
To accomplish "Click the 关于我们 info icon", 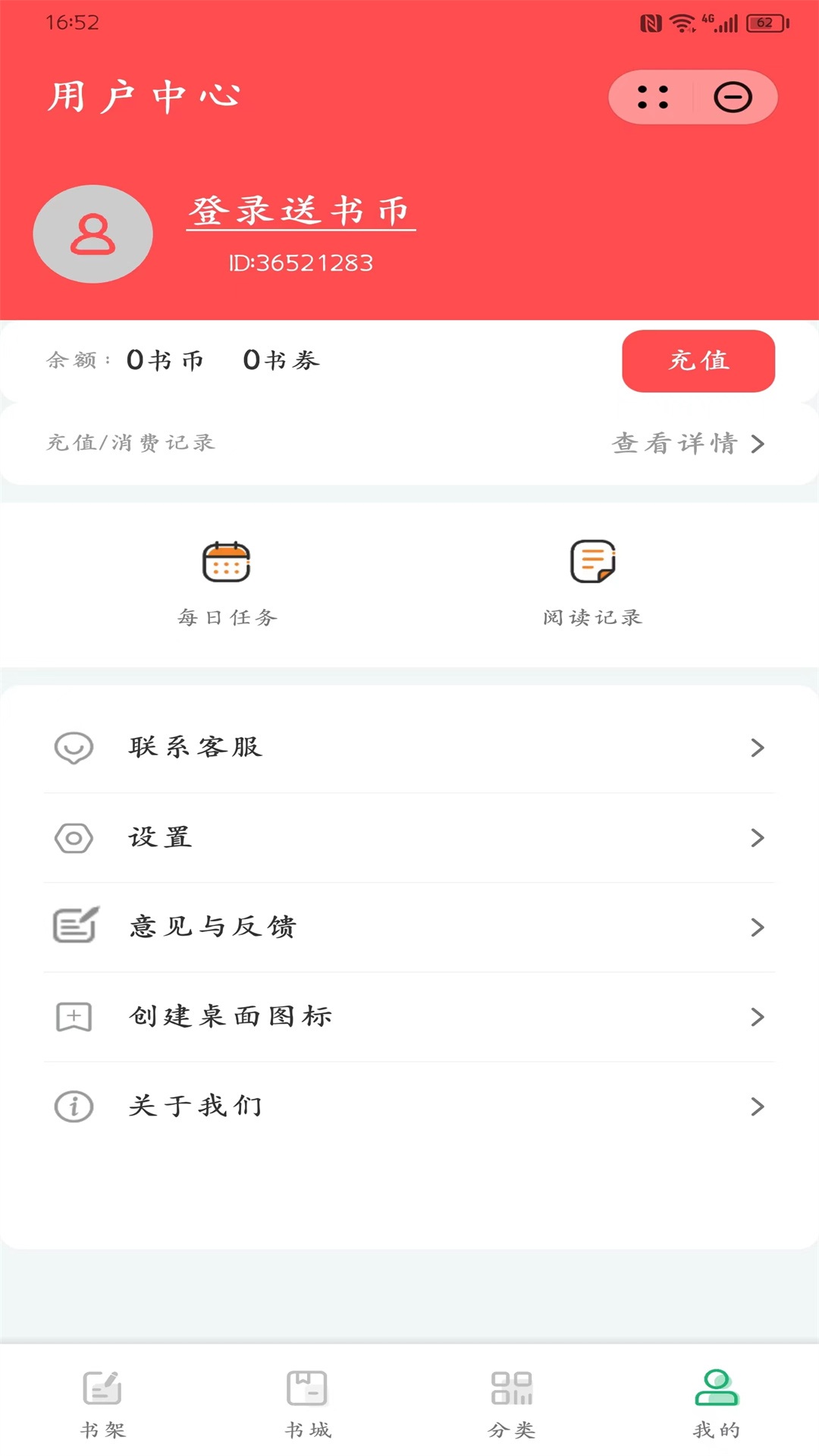I will pyautogui.click(x=73, y=1106).
